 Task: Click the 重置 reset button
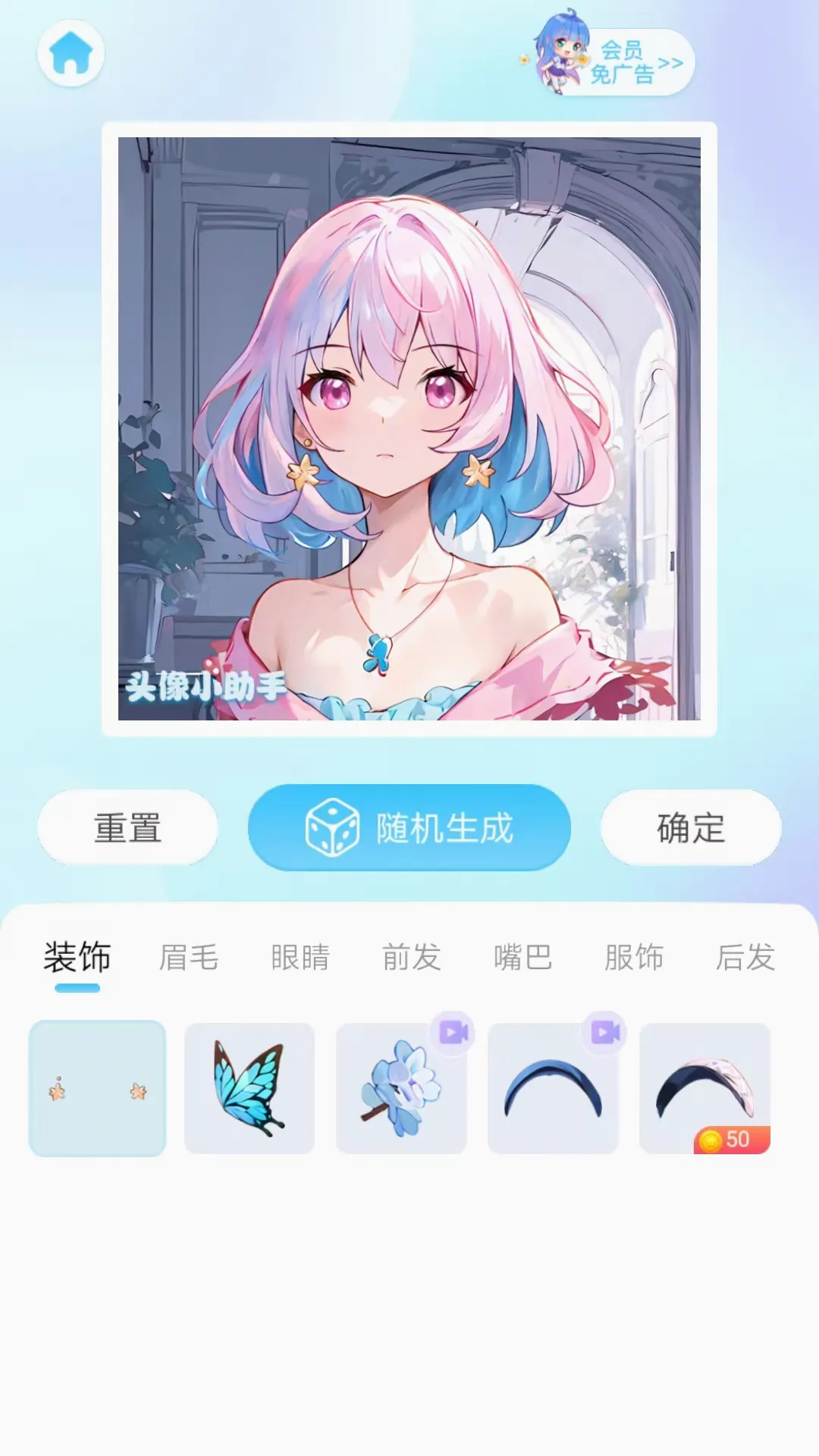pos(127,830)
